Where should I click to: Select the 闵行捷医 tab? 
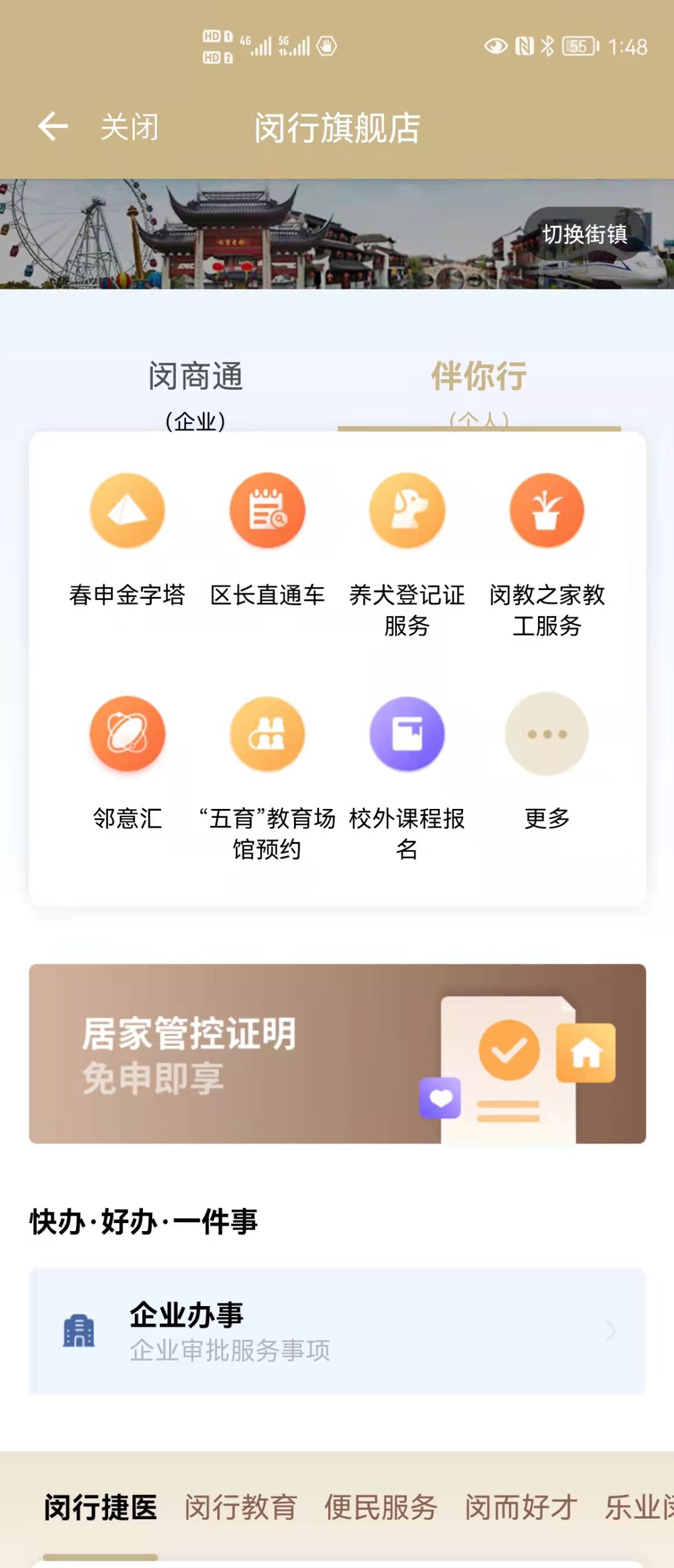pyautogui.click(x=100, y=1508)
